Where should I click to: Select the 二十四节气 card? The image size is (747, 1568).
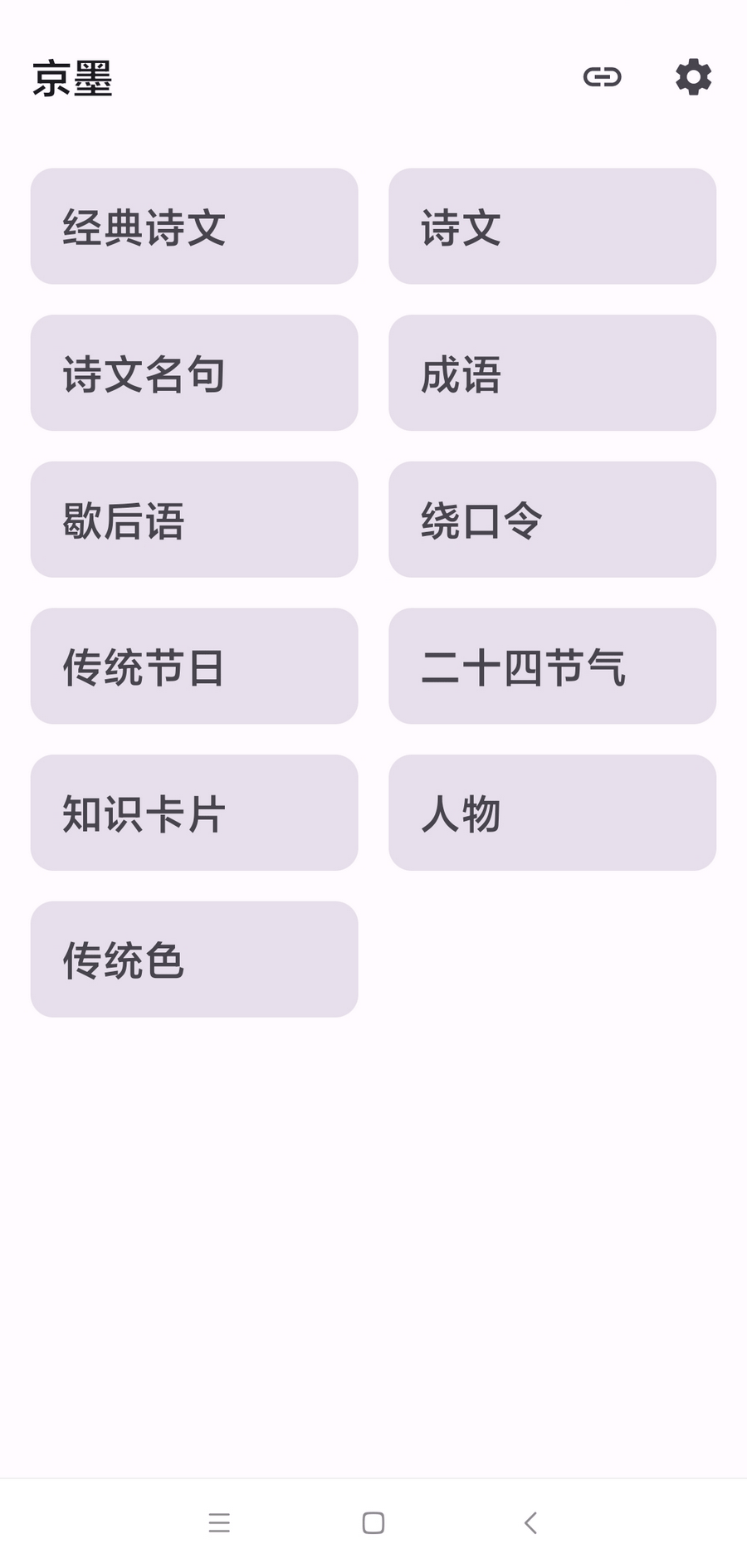click(x=552, y=667)
